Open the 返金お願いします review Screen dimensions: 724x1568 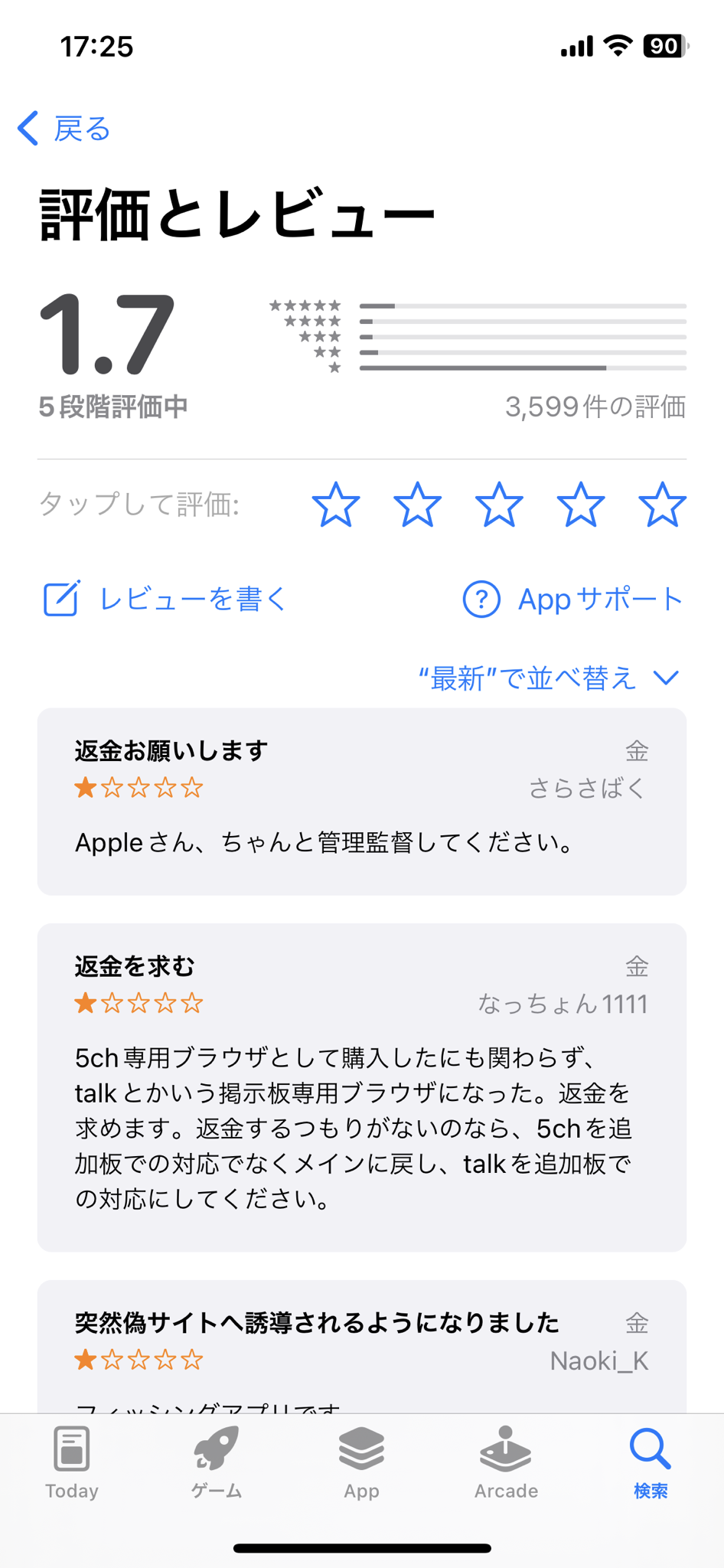click(362, 802)
